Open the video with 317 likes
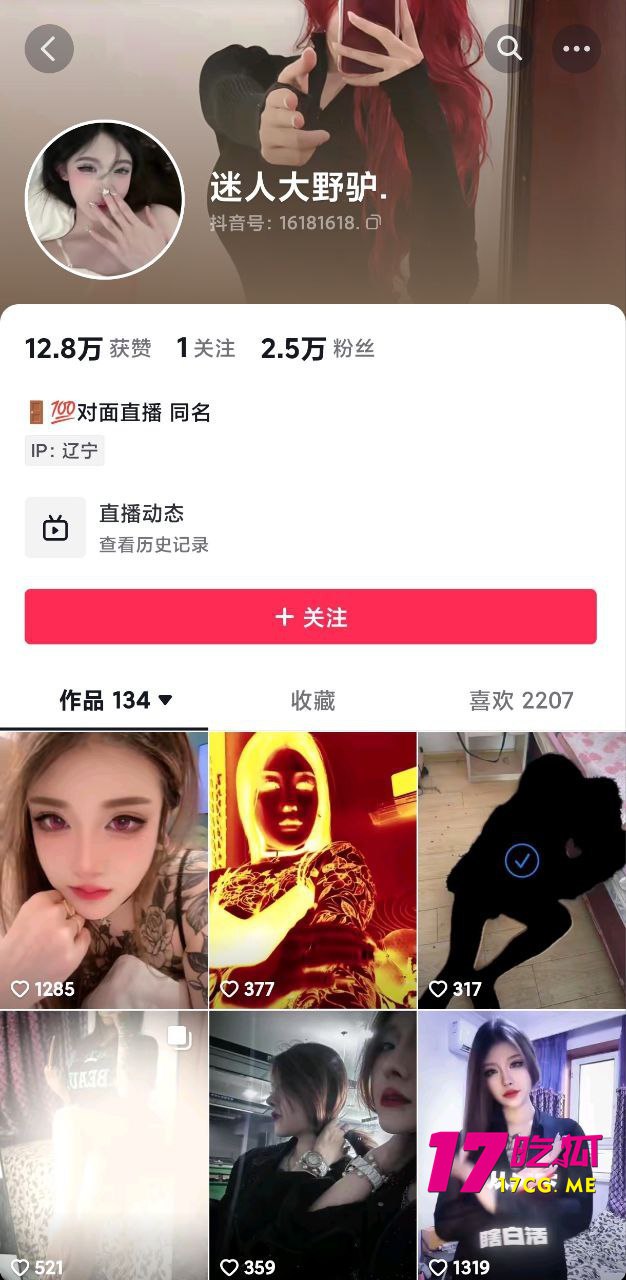This screenshot has width=626, height=1280. pyautogui.click(x=521, y=868)
